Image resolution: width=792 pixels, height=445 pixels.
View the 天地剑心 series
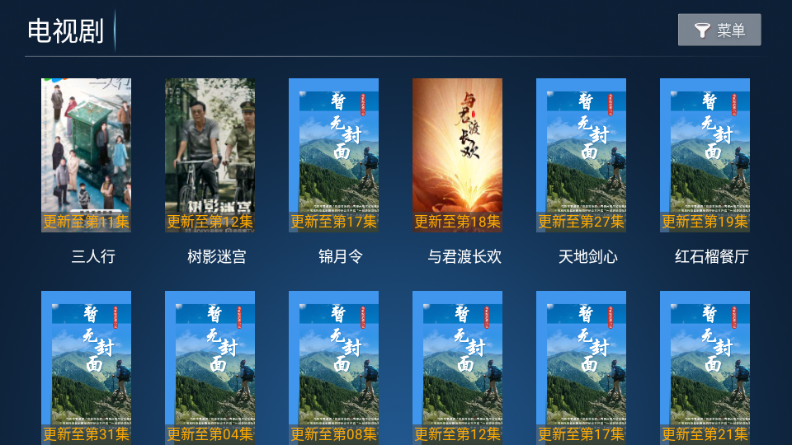point(581,155)
